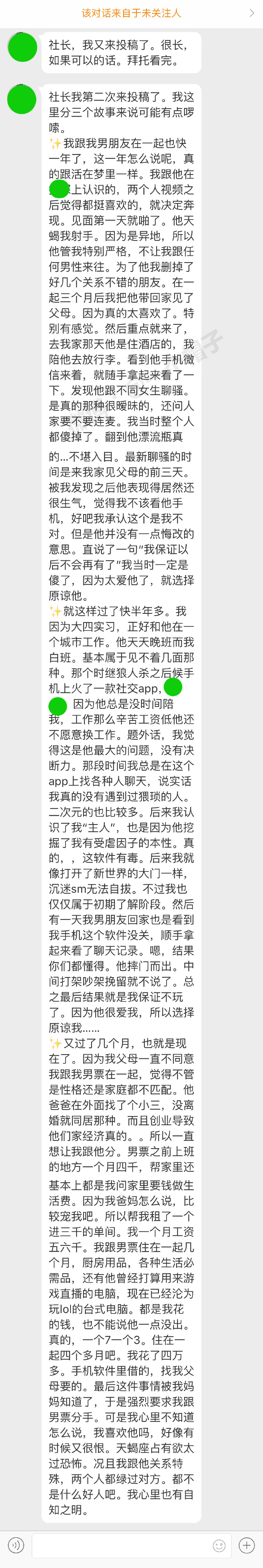Tap the sender's avatar beside the first message
263x1568 pixels.
click(x=22, y=48)
